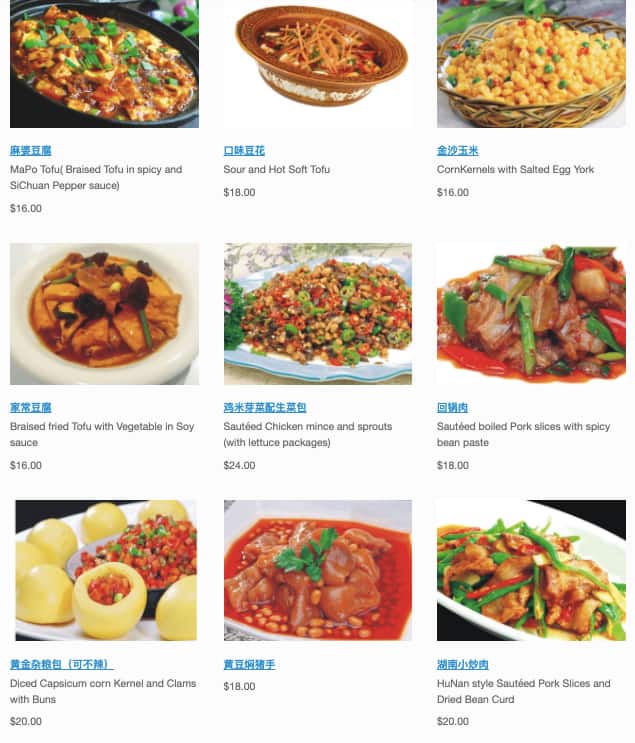Open the 麻婆豆腐 MaPo Tofu link
635x743 pixels.
(31, 151)
